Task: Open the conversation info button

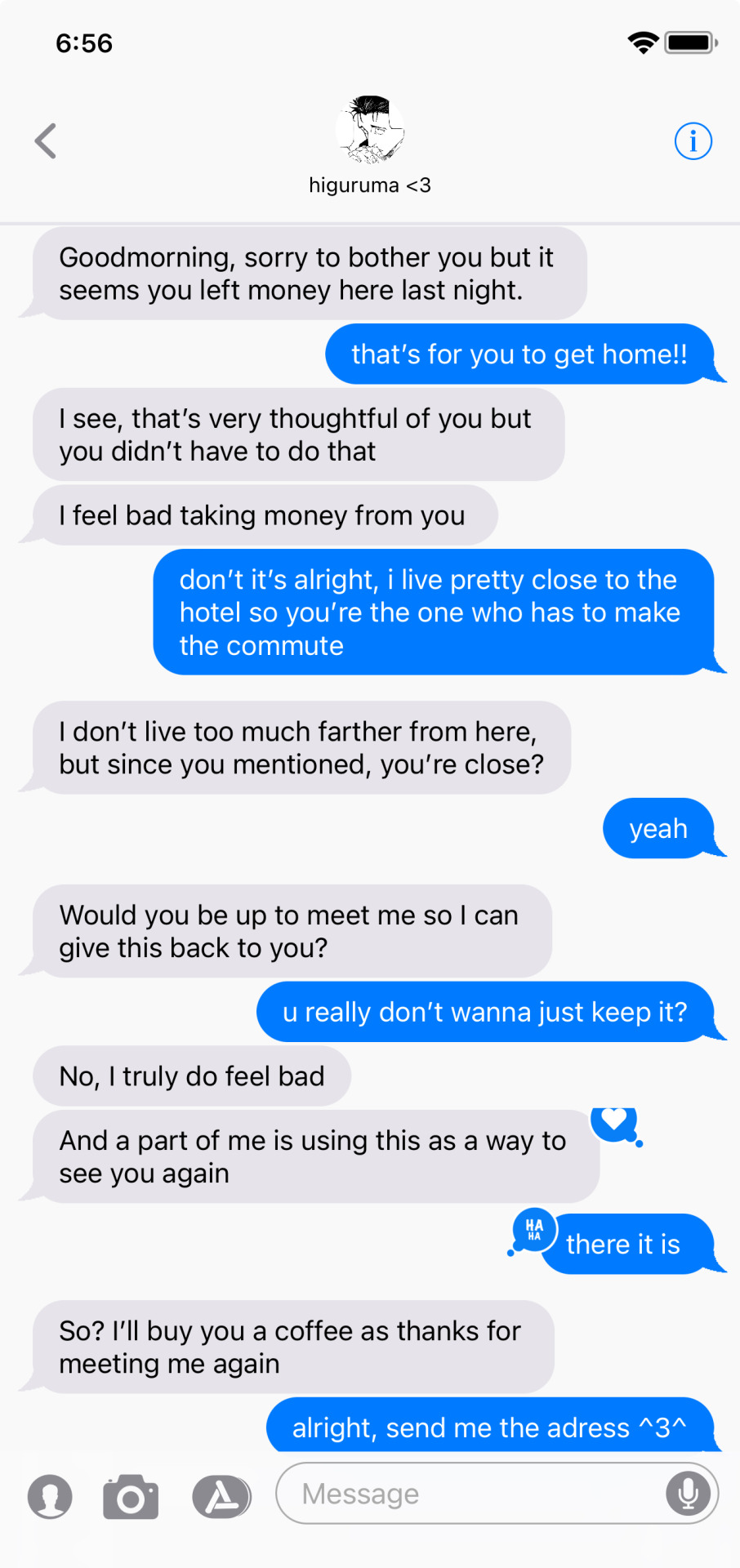Action: tap(693, 141)
